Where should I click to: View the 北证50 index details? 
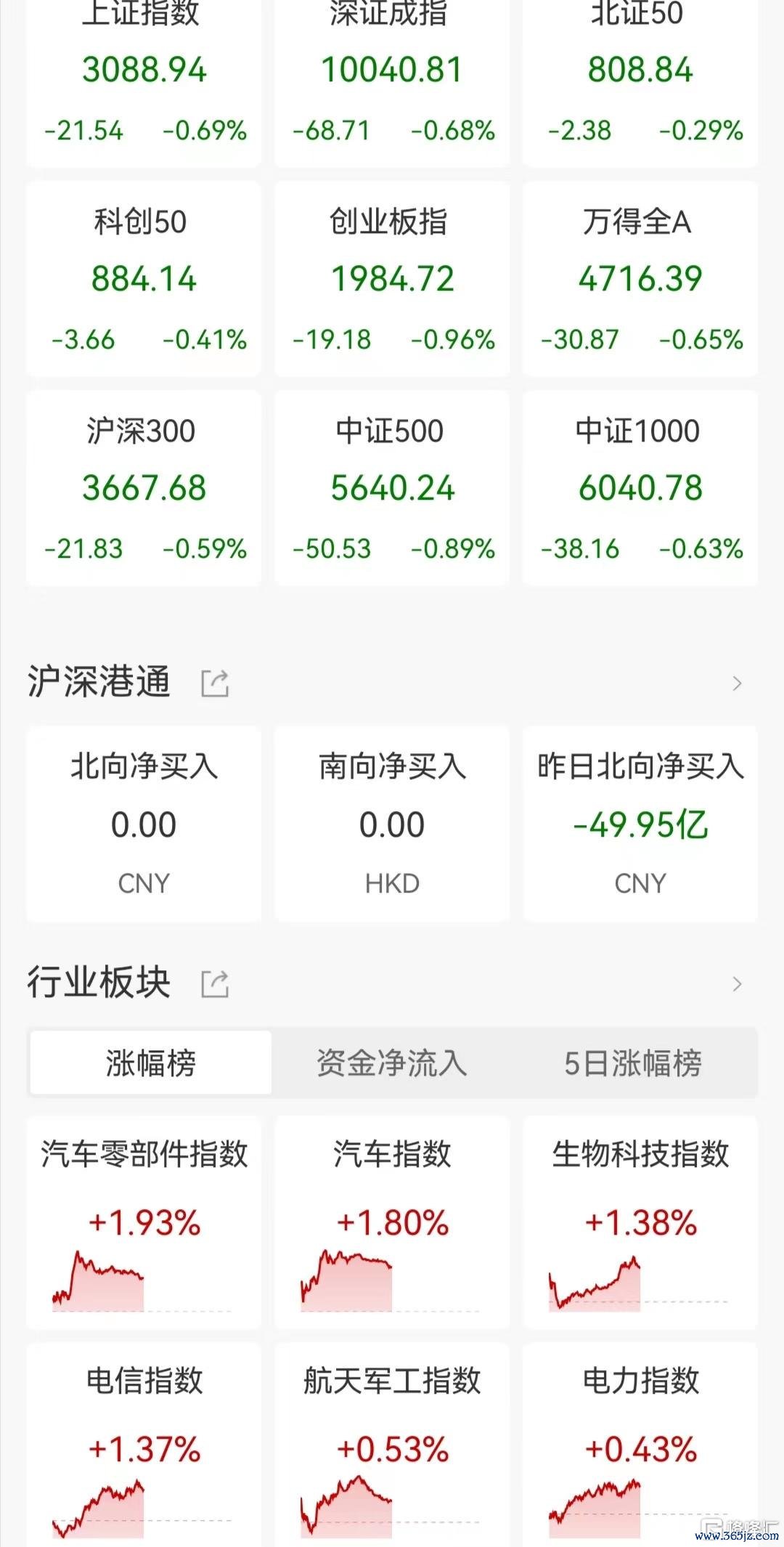[x=640, y=81]
